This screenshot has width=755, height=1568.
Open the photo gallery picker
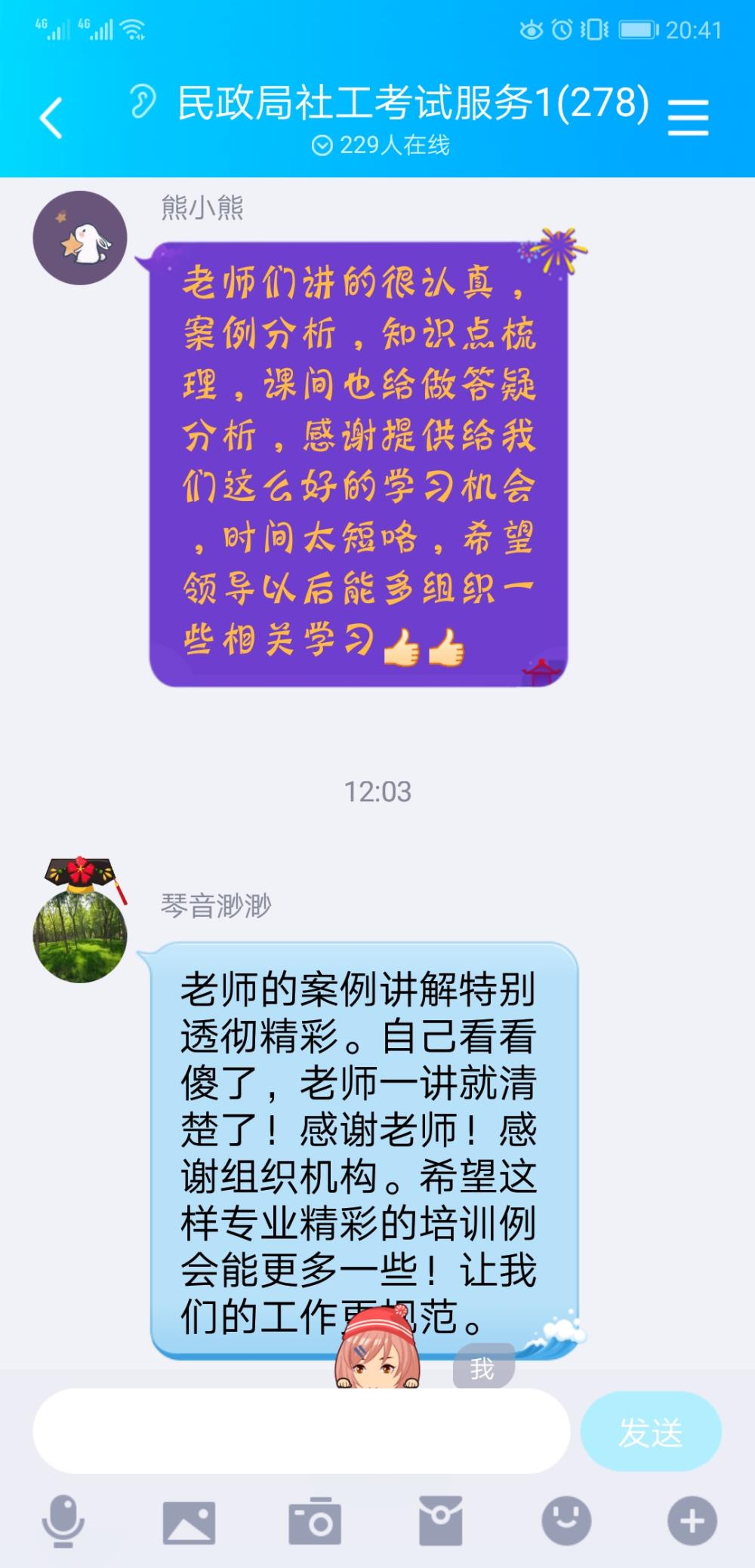coord(189,1522)
